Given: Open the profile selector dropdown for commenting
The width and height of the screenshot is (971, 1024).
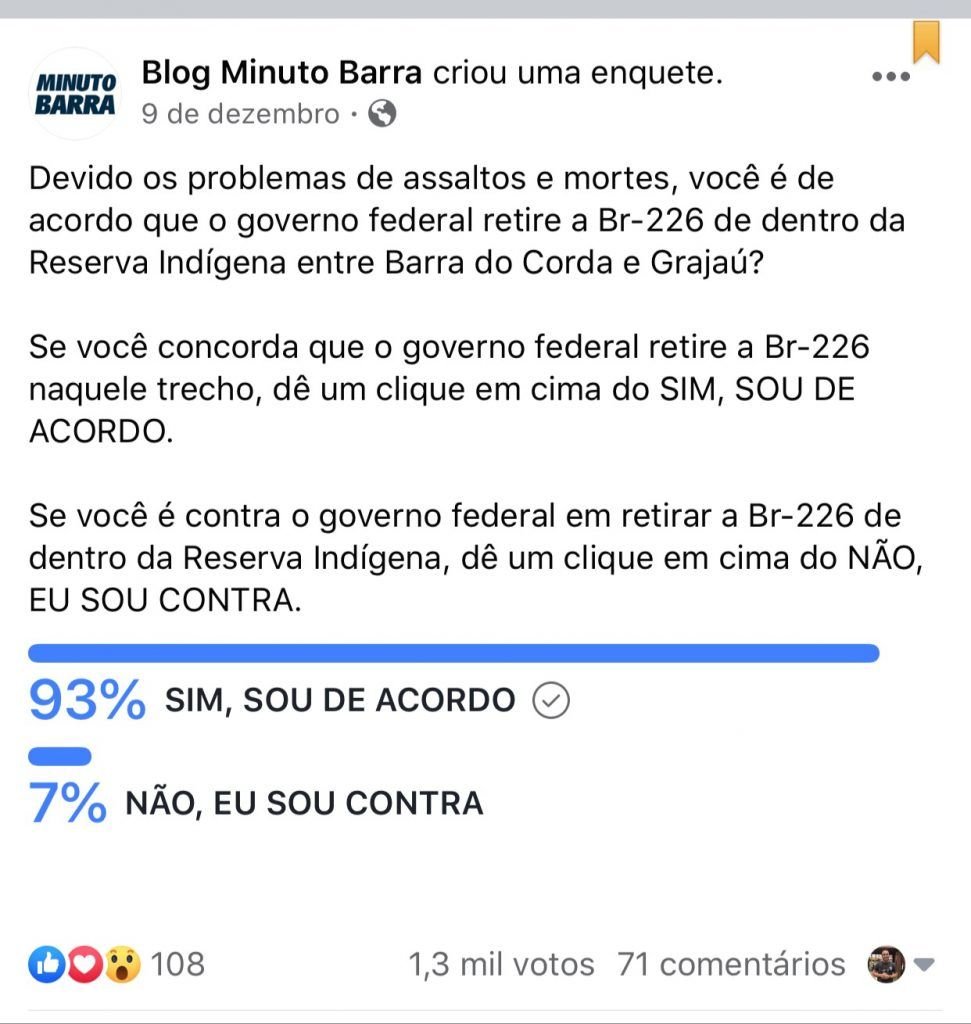Looking at the screenshot, I should click(903, 964).
